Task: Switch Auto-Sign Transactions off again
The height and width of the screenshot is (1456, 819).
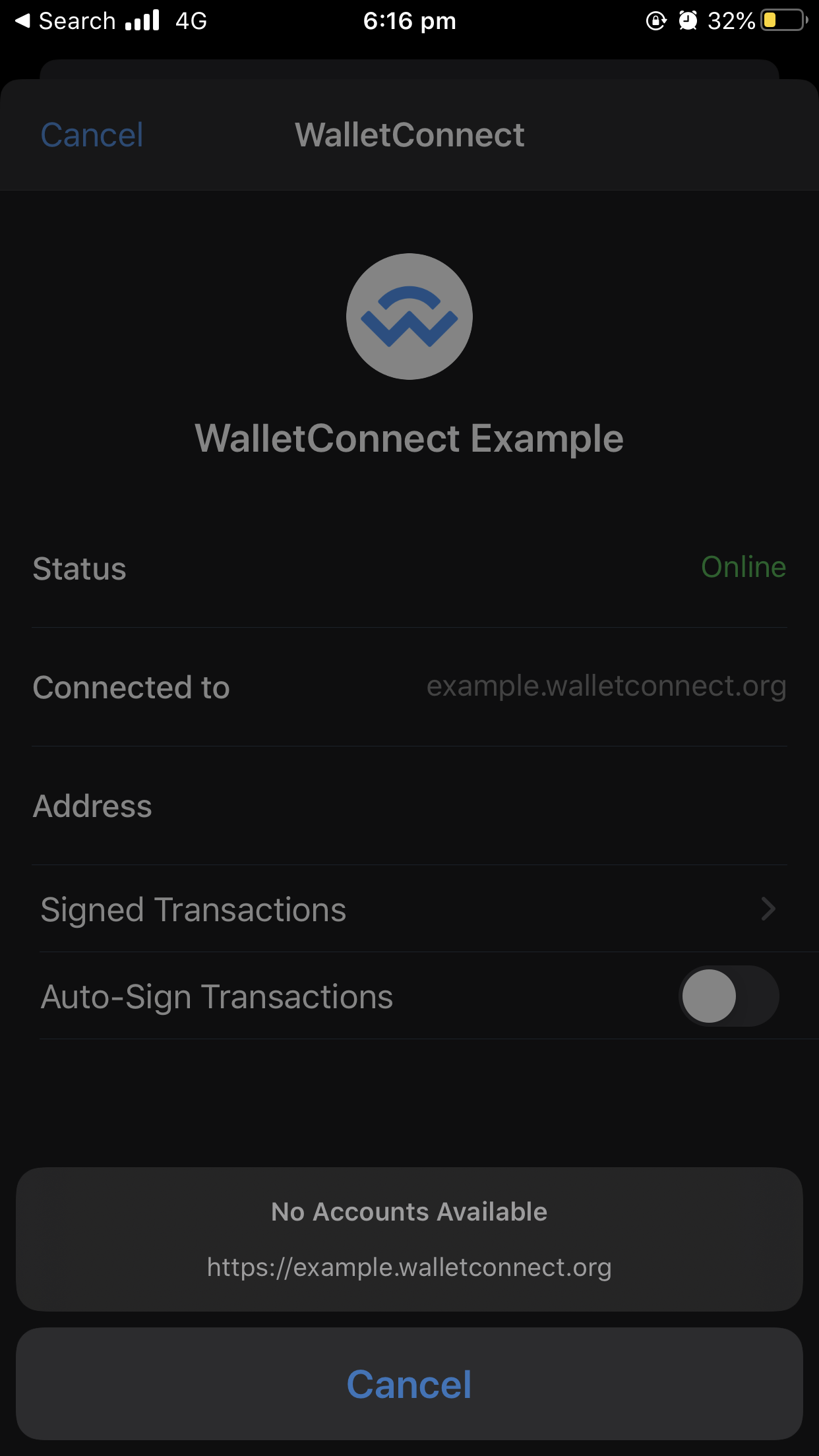Action: coord(727,996)
